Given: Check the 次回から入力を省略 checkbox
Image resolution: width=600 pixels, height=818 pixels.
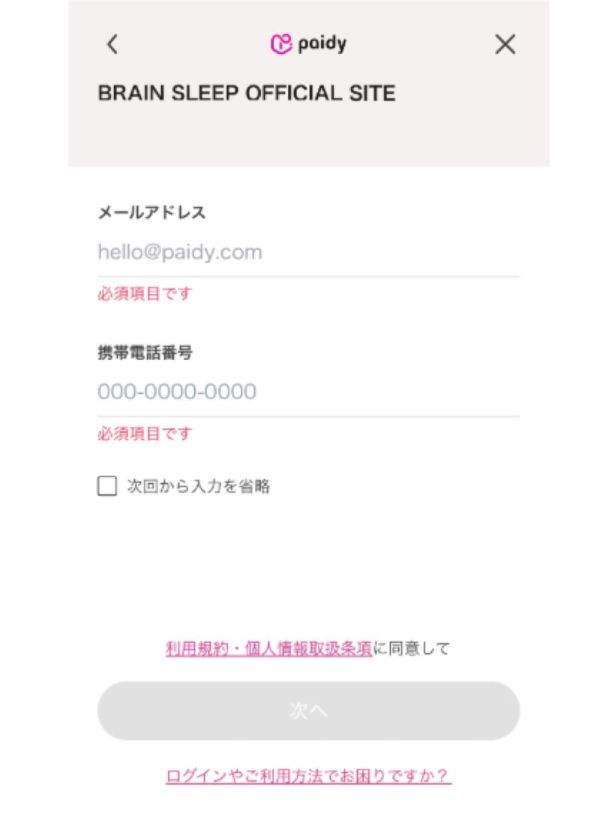Looking at the screenshot, I should coord(107,487).
